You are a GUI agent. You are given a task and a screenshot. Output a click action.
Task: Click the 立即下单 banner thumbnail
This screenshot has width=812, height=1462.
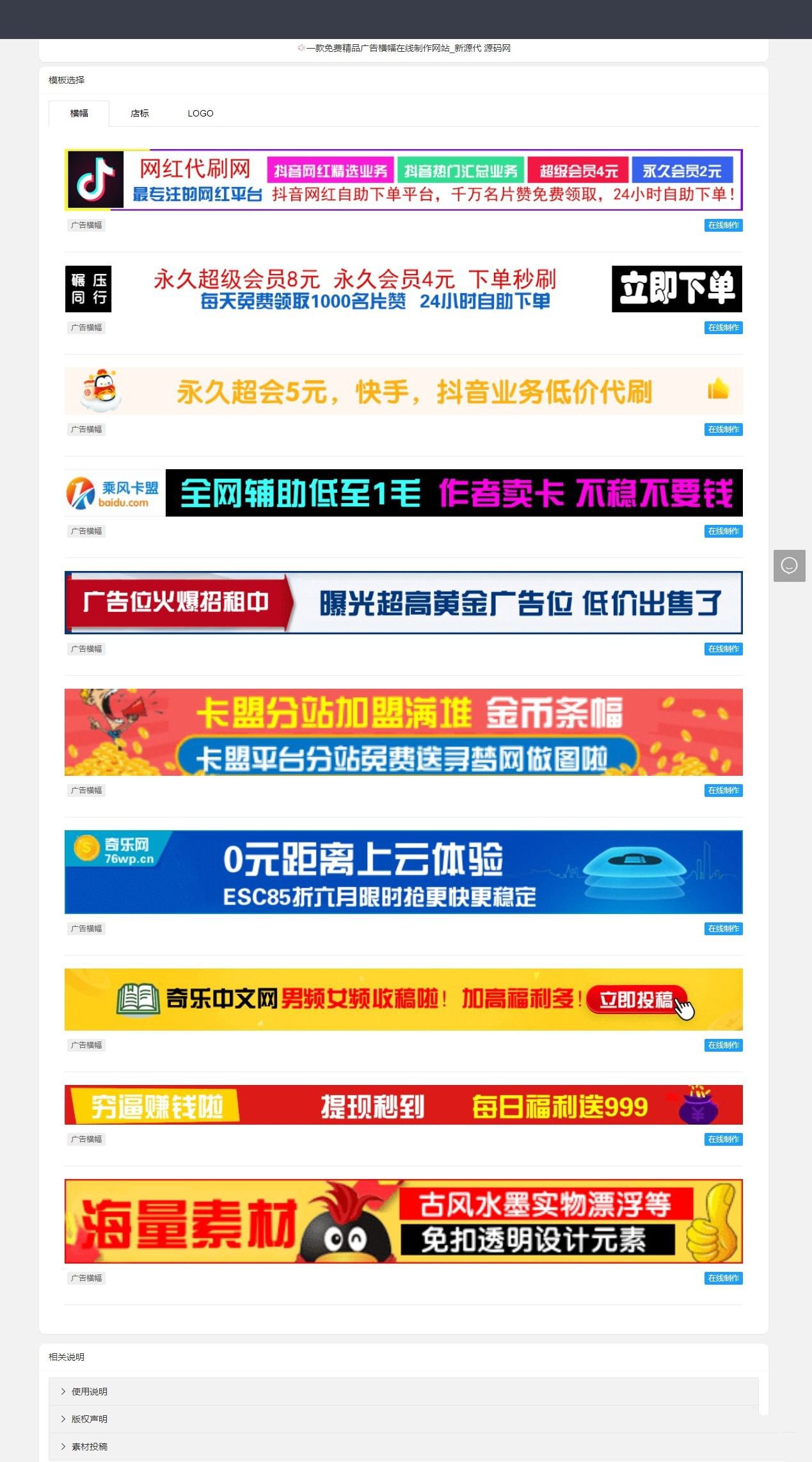point(676,289)
